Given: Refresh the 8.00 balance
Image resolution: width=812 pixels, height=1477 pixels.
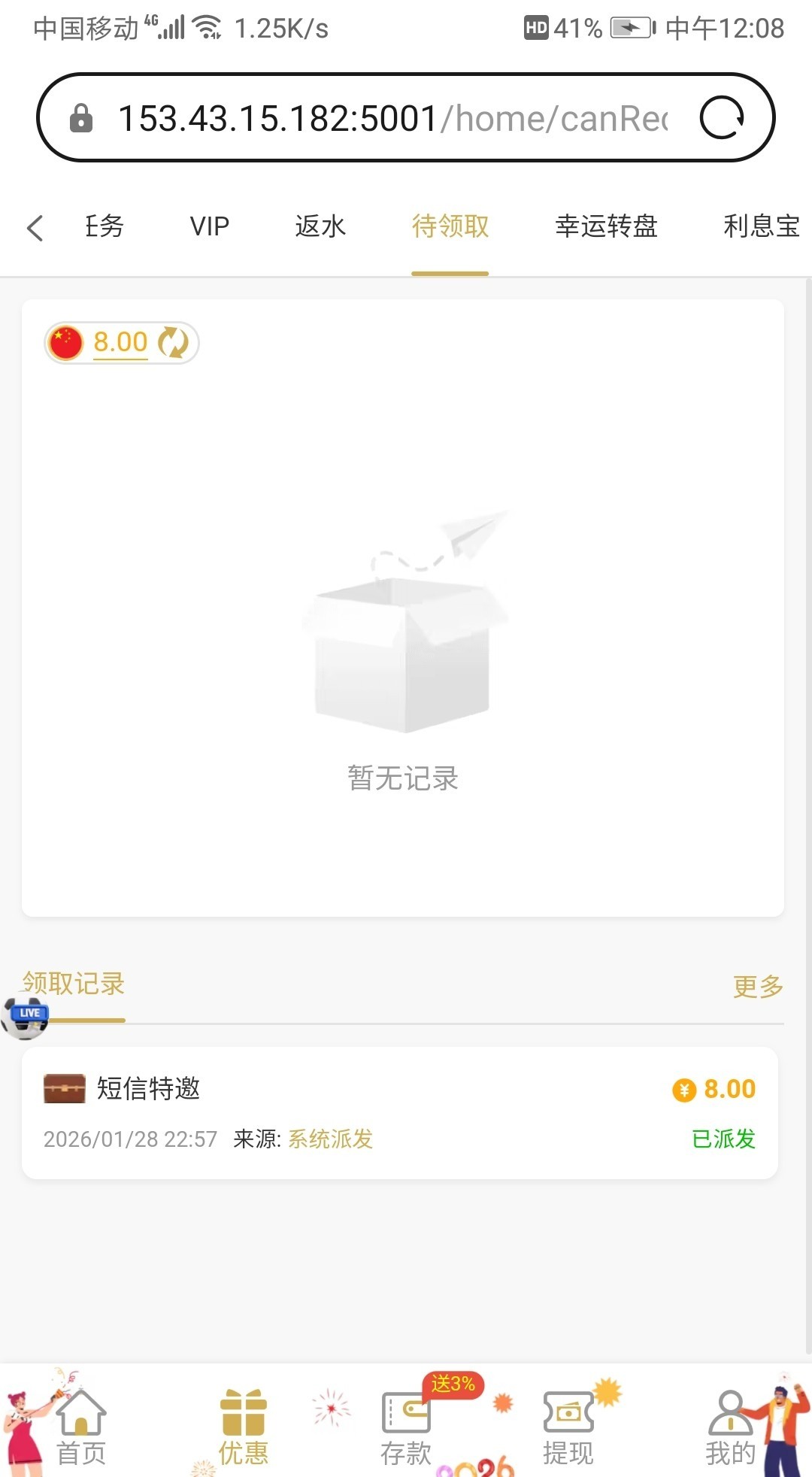Looking at the screenshot, I should (x=174, y=342).
